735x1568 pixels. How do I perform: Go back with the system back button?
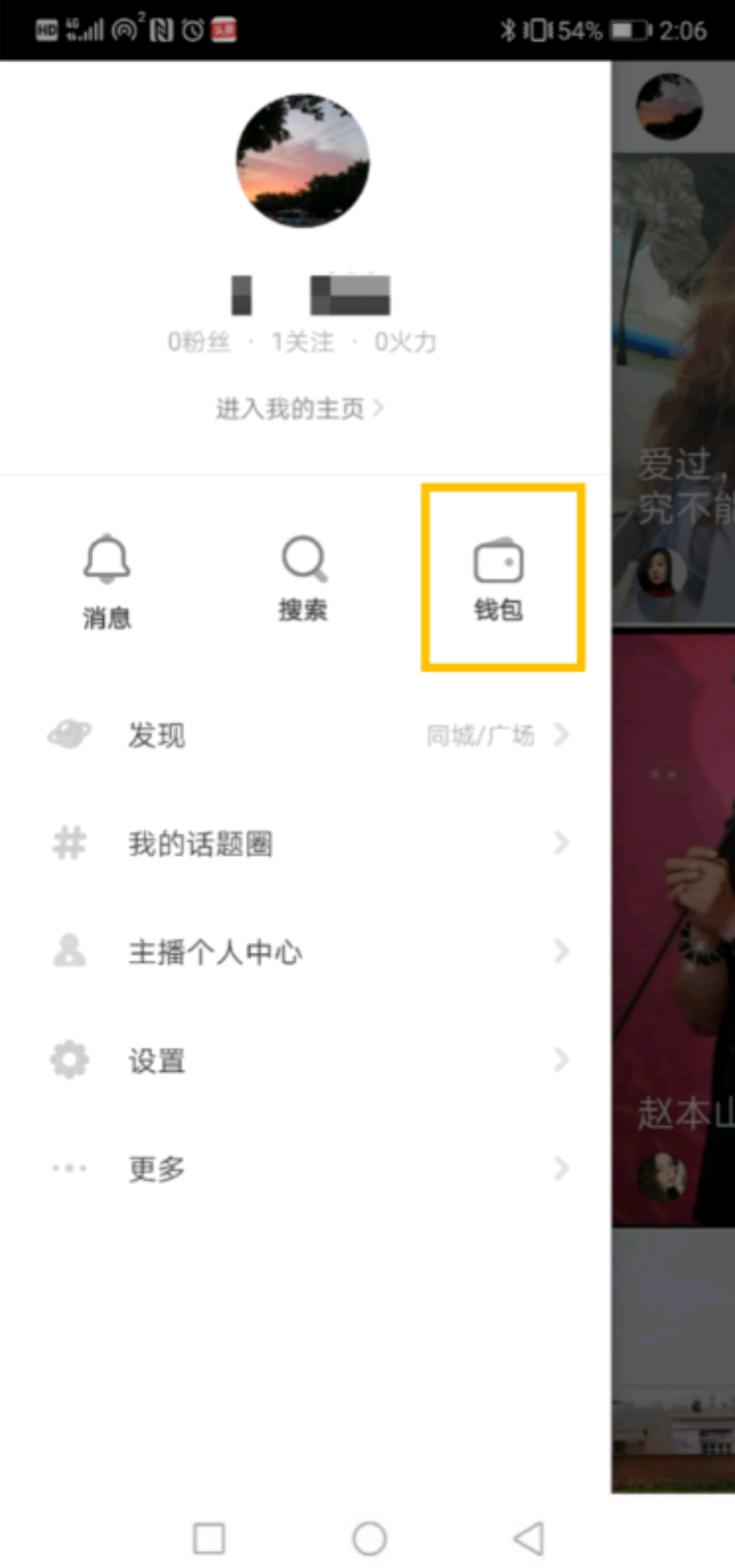pyautogui.click(x=528, y=1538)
